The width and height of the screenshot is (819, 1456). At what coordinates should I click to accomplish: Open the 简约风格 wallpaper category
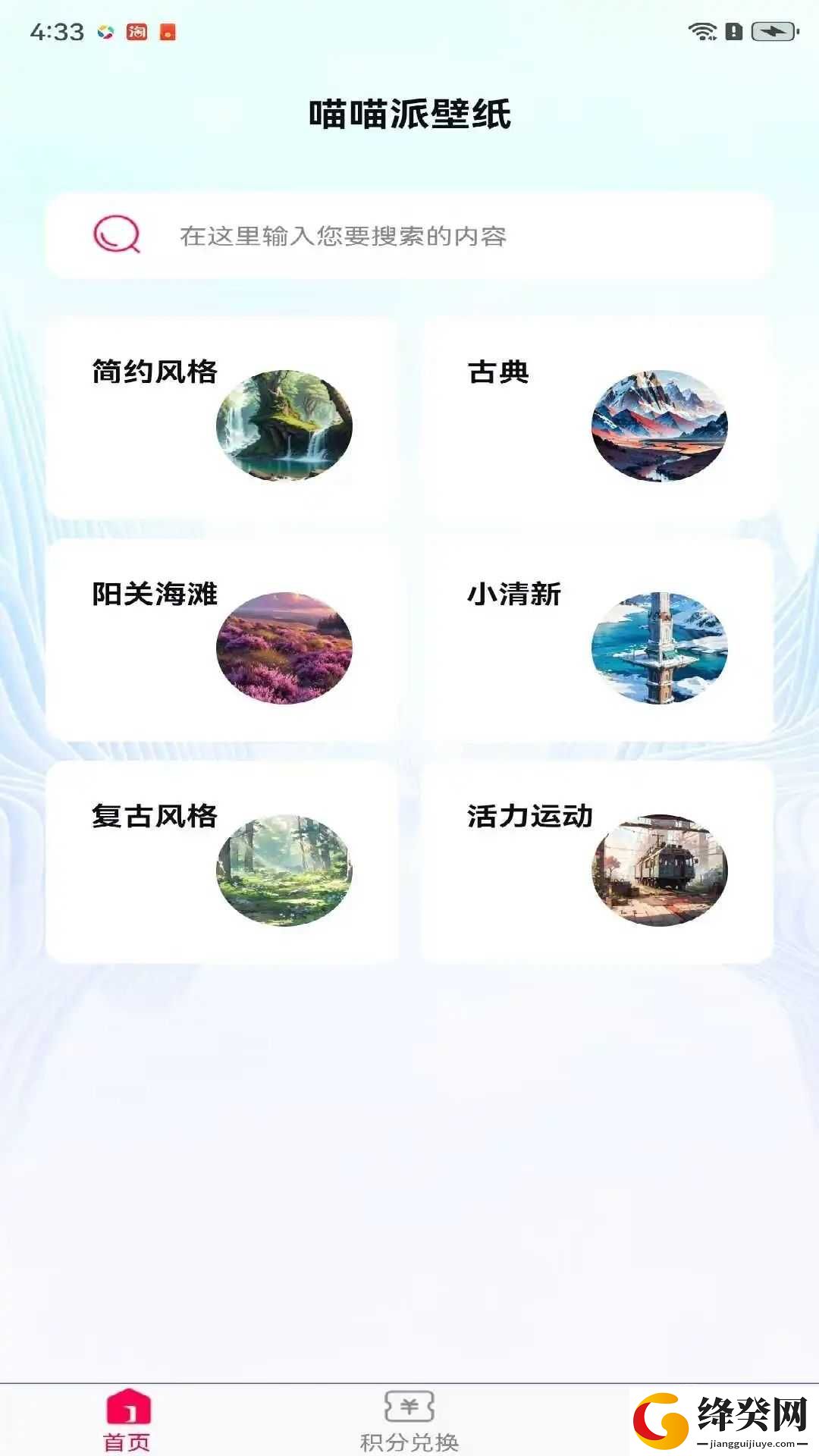click(x=221, y=419)
